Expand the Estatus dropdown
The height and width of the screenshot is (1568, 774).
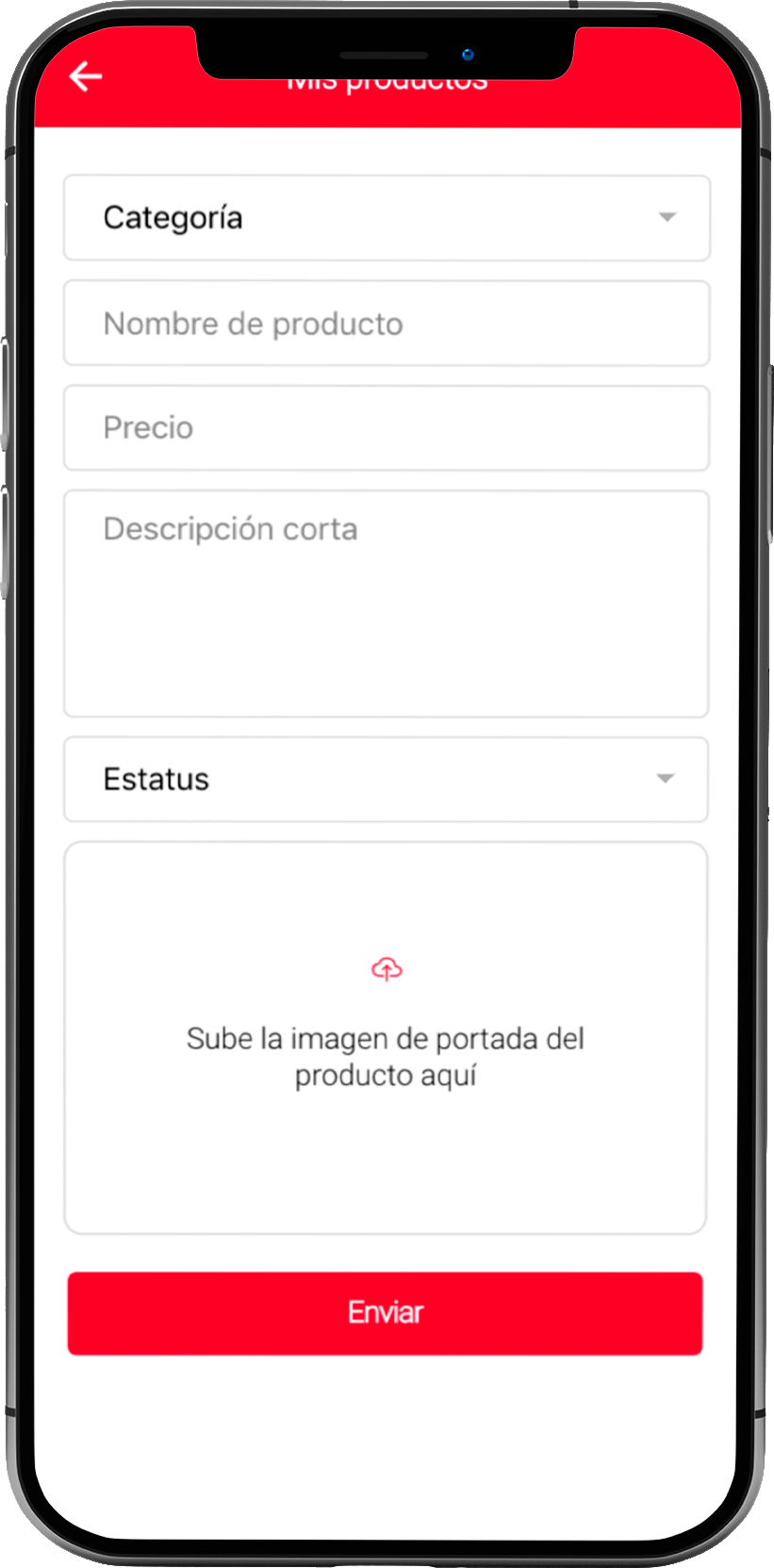tap(386, 780)
